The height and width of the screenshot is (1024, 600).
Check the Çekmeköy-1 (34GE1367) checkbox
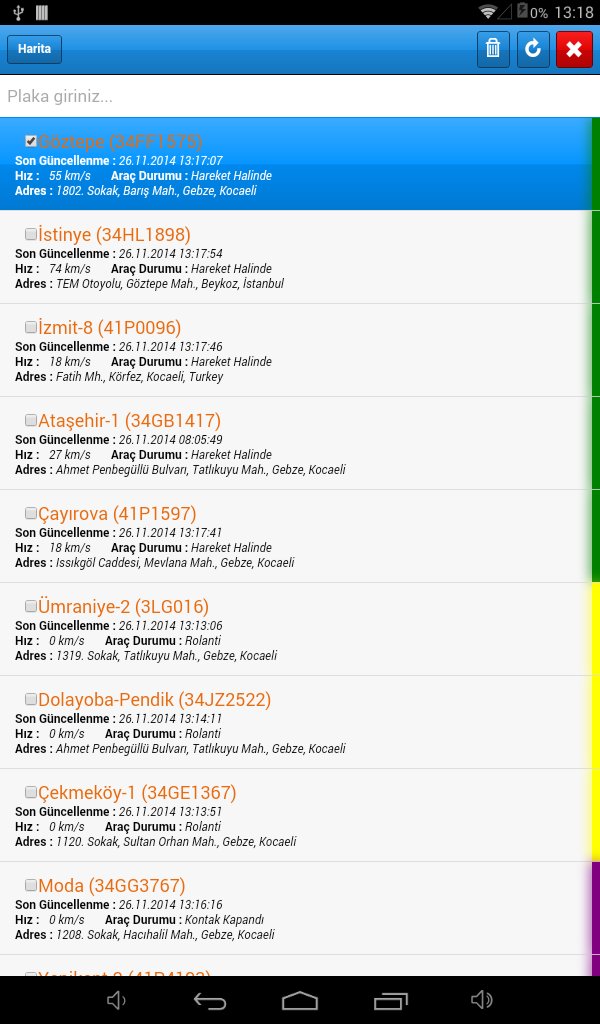(31, 792)
